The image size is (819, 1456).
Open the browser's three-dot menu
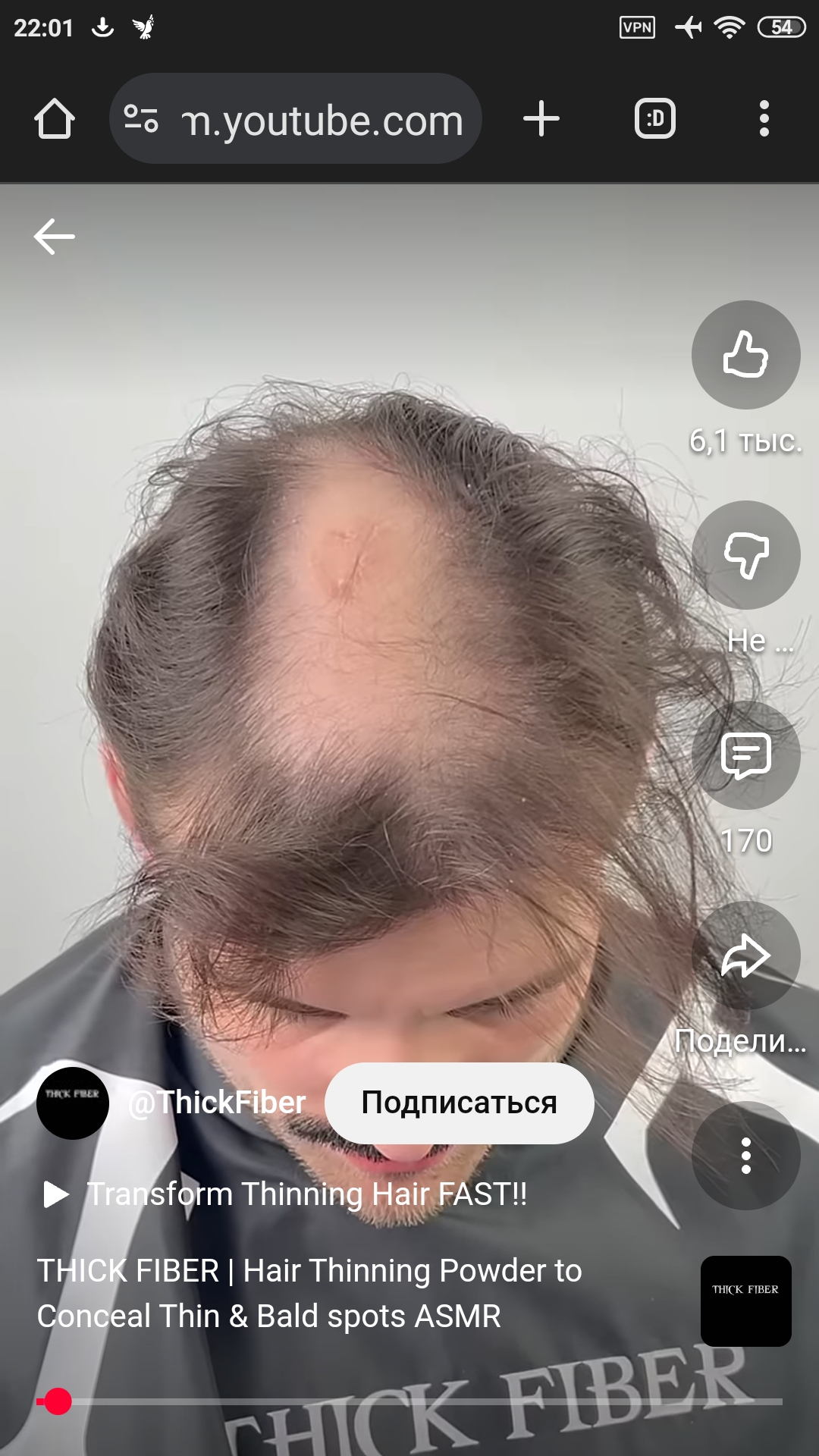click(x=764, y=119)
